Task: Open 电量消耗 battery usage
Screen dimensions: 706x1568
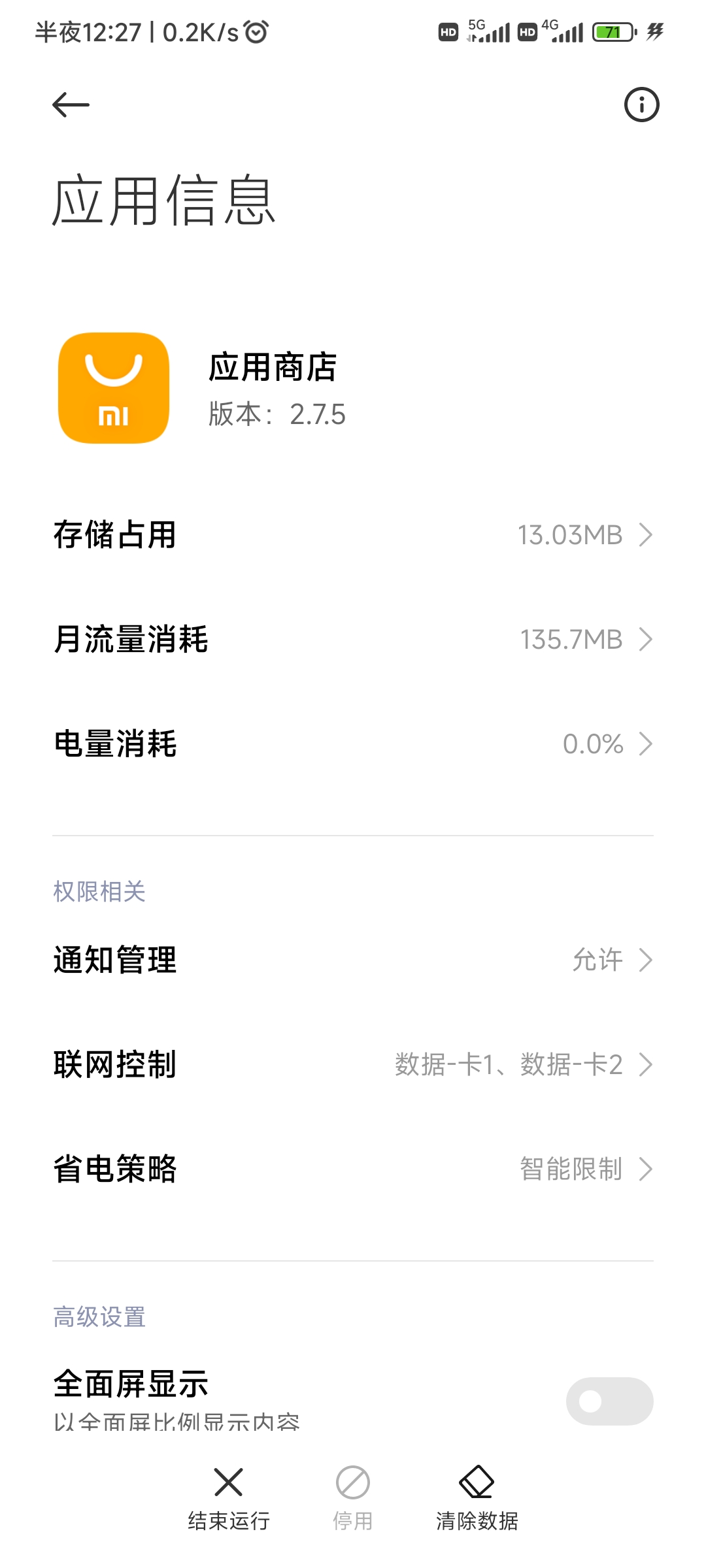Action: (x=353, y=743)
